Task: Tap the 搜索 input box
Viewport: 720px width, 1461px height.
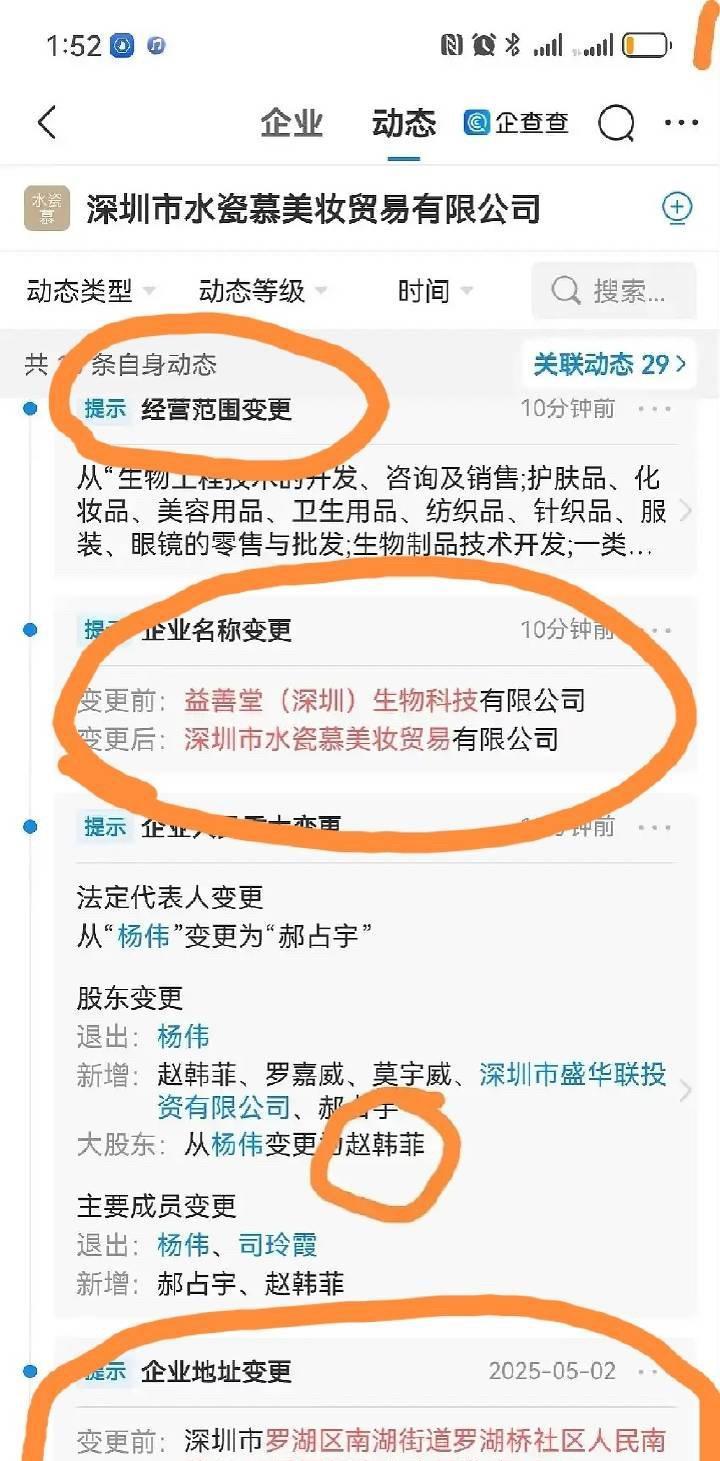Action: point(613,291)
